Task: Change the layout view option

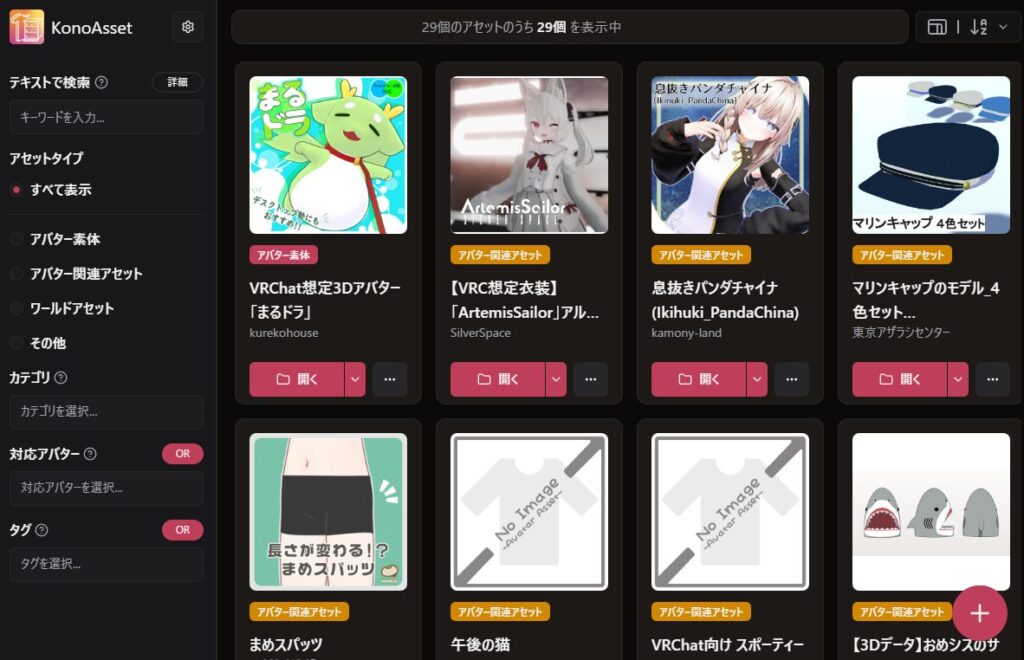Action: pyautogui.click(x=937, y=28)
